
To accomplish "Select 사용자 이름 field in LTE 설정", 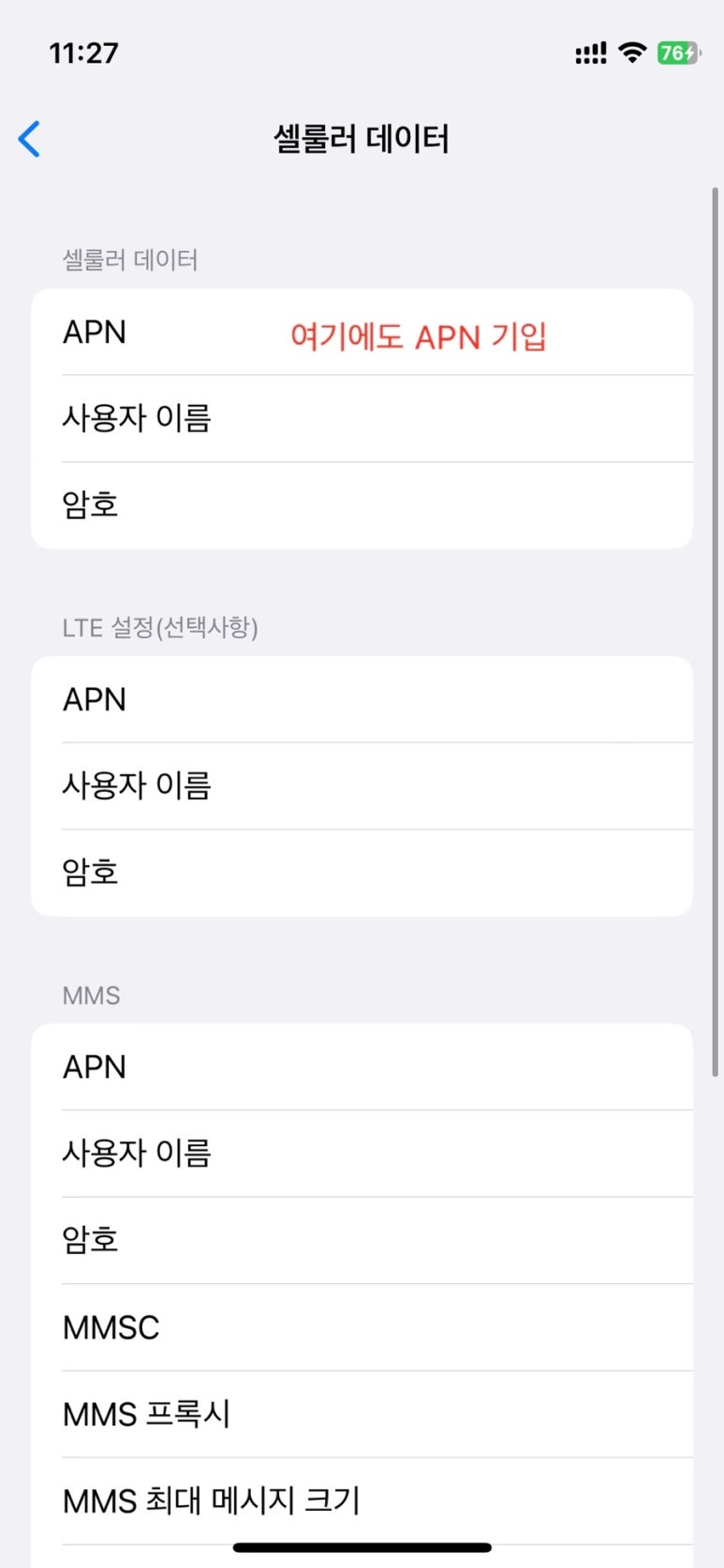I will 362,786.
